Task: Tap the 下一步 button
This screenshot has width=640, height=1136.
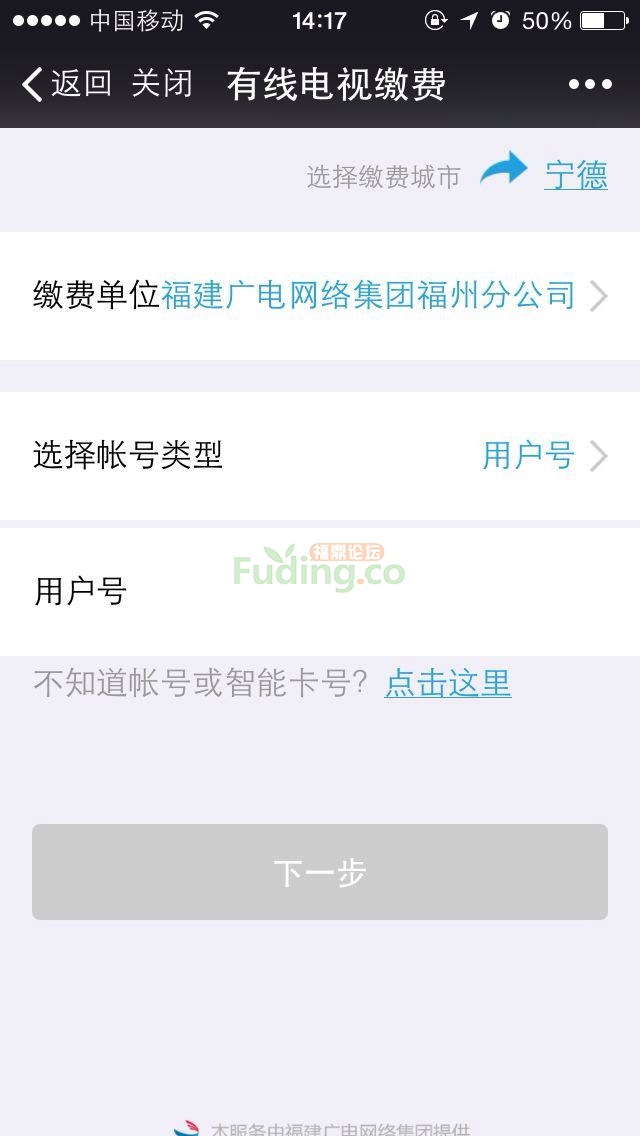Action: [320, 872]
